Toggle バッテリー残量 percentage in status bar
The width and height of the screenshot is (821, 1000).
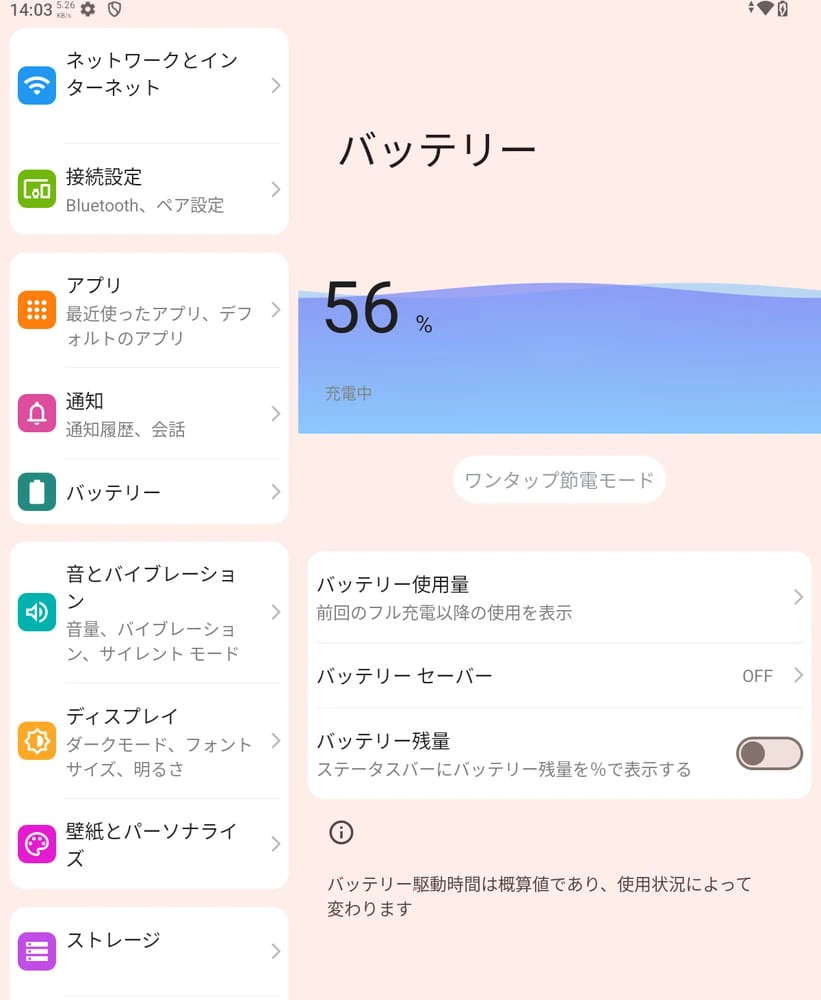[x=769, y=754]
